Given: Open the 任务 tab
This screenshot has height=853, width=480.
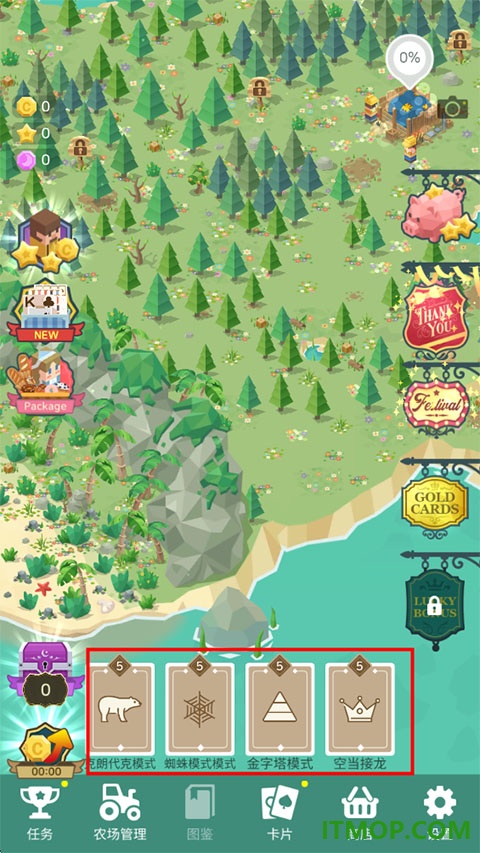Looking at the screenshot, I should pyautogui.click(x=40, y=812).
